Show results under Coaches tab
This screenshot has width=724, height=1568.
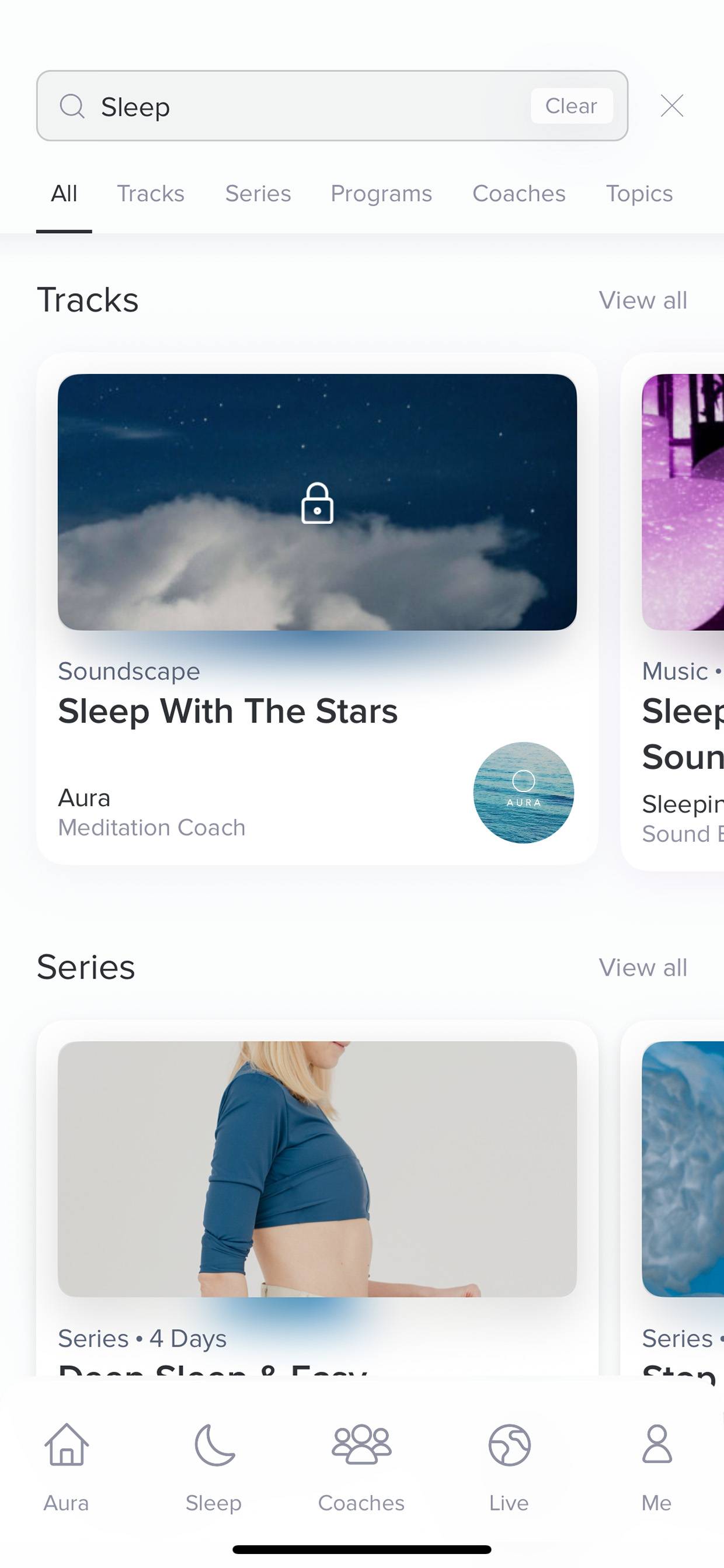pyautogui.click(x=519, y=193)
